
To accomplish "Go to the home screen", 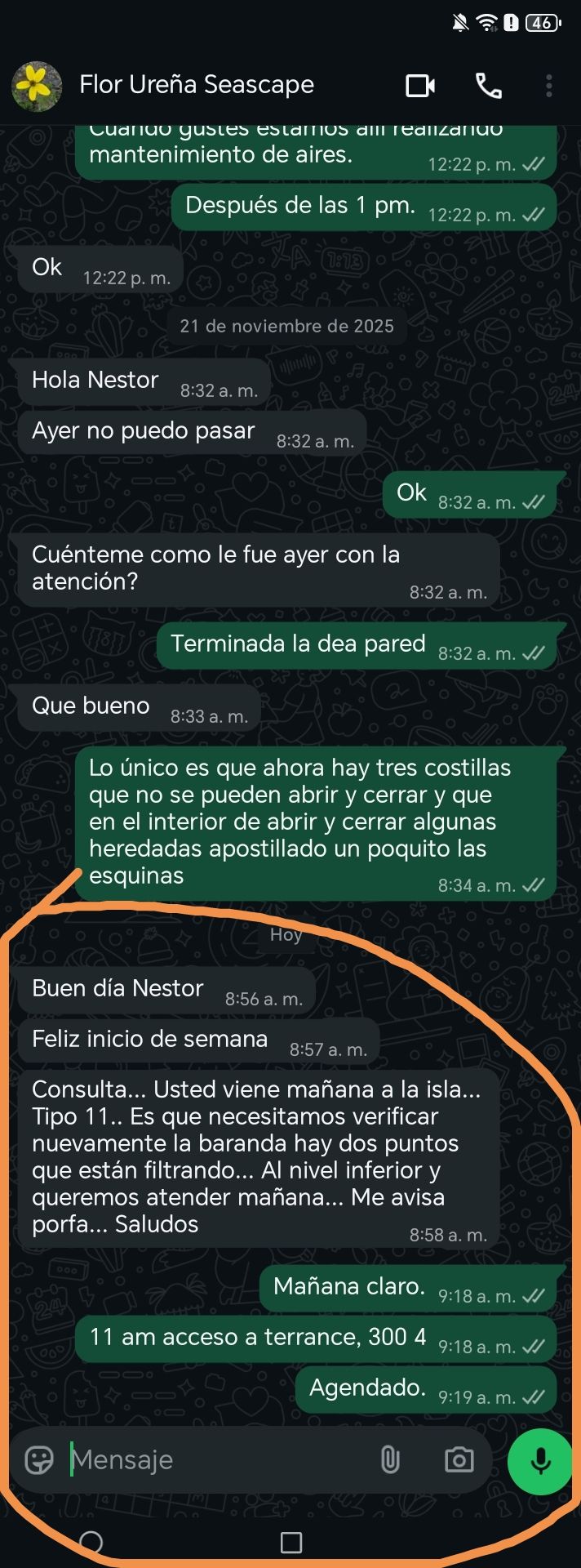I will 91,1542.
